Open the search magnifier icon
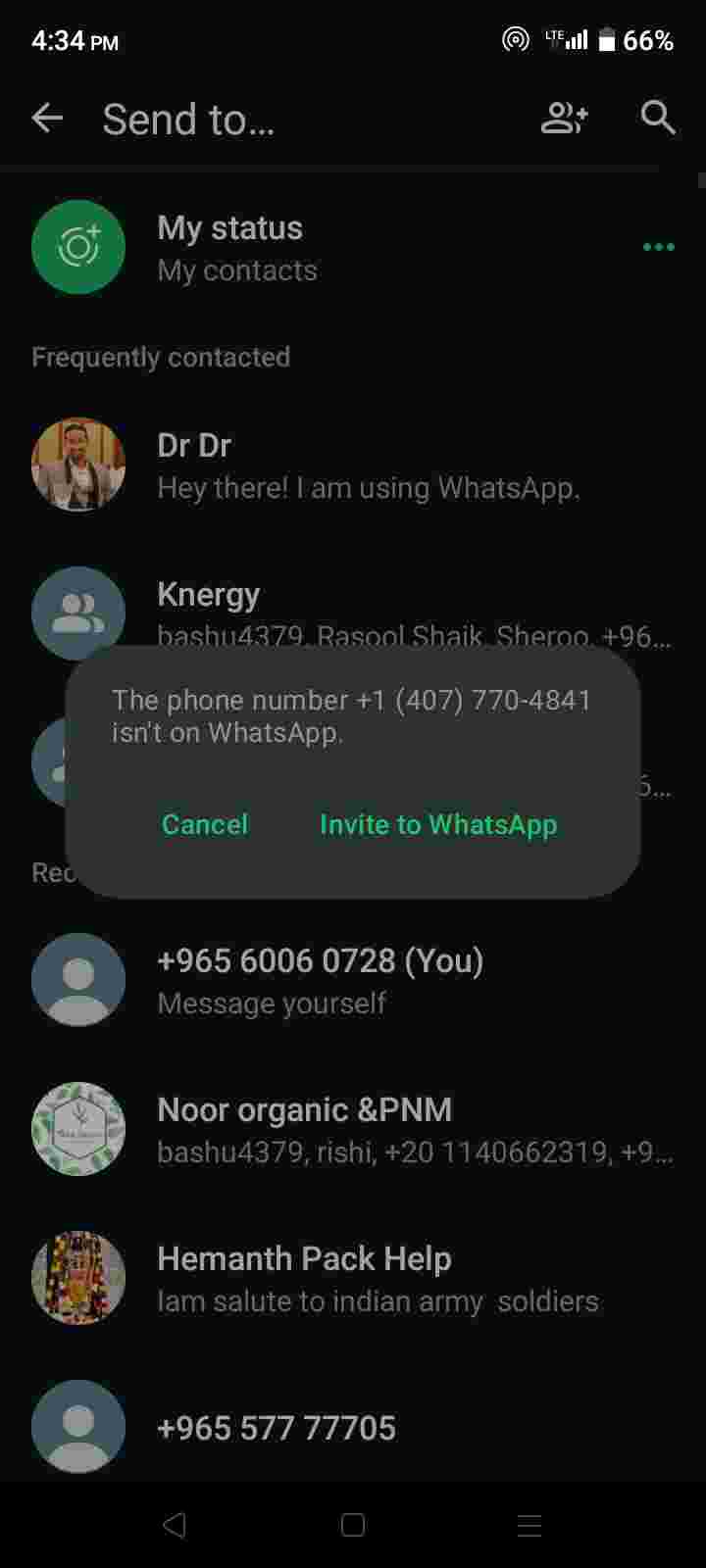Viewport: 706px width, 1568px height. point(658,119)
